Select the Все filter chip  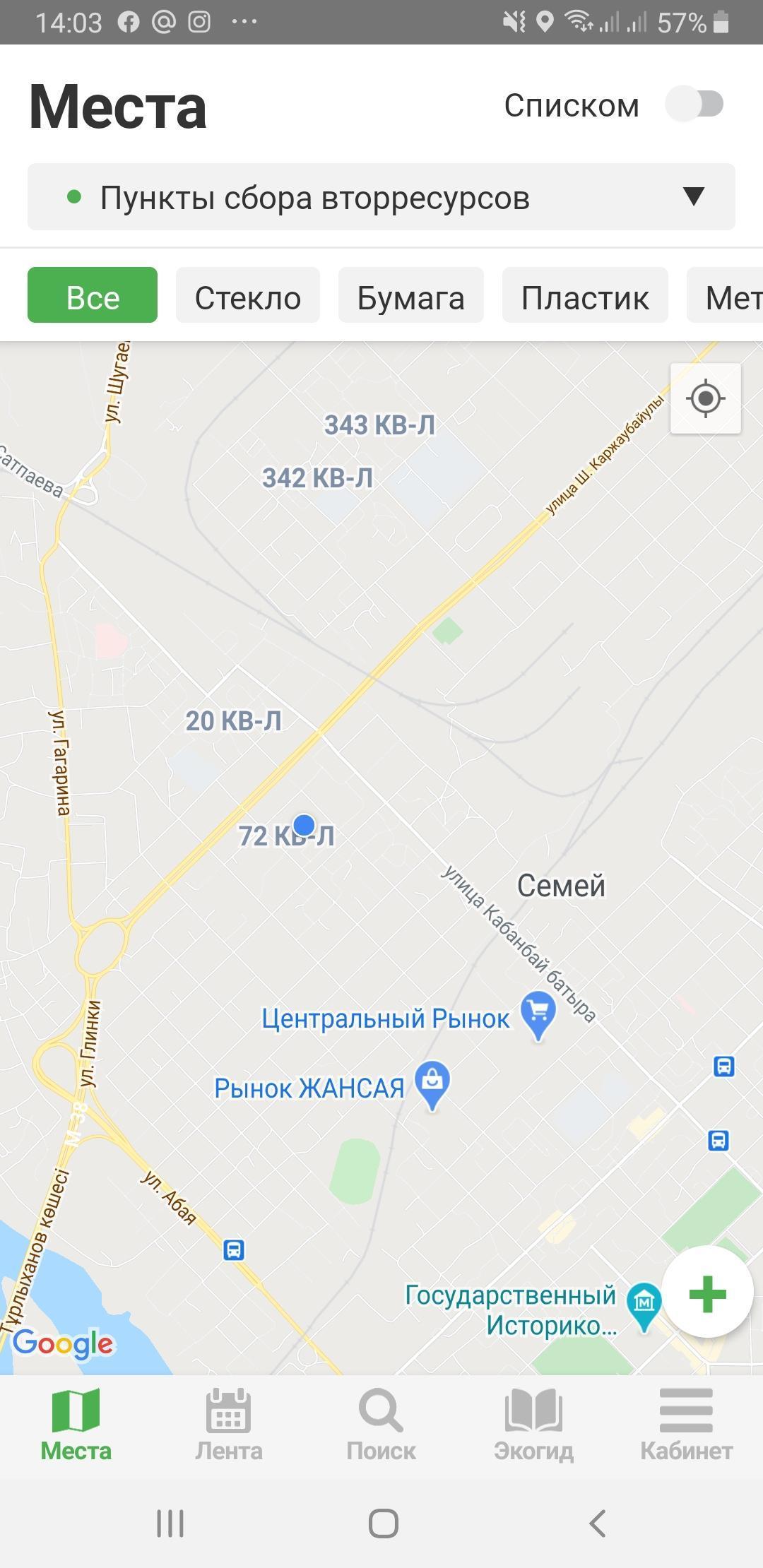point(93,295)
